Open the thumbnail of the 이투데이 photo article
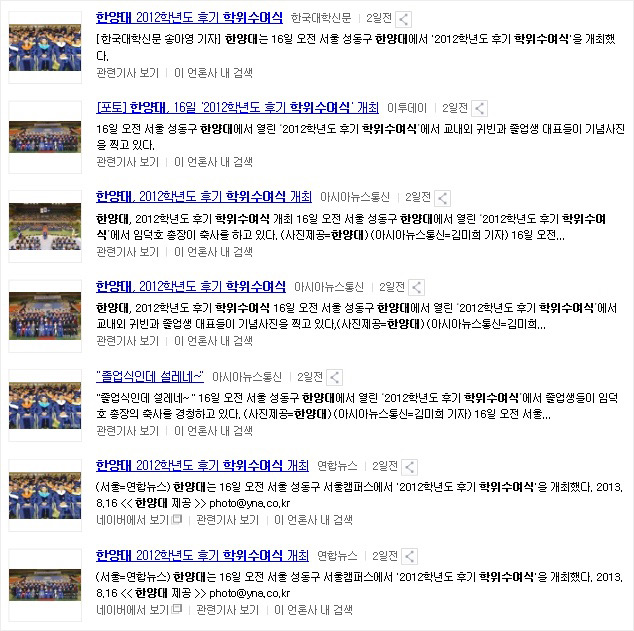The width and height of the screenshot is (634, 631). (x=44, y=134)
